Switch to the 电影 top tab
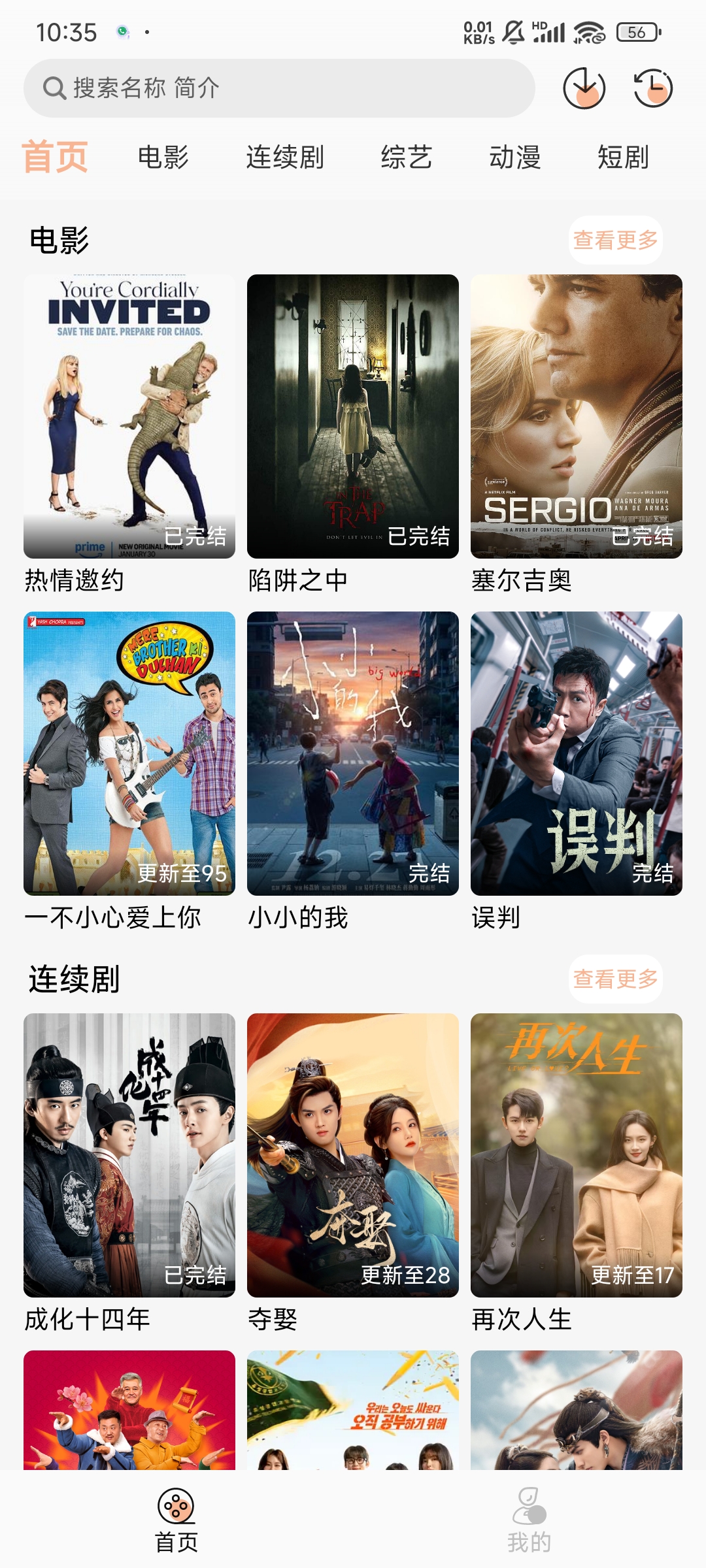 tap(163, 157)
